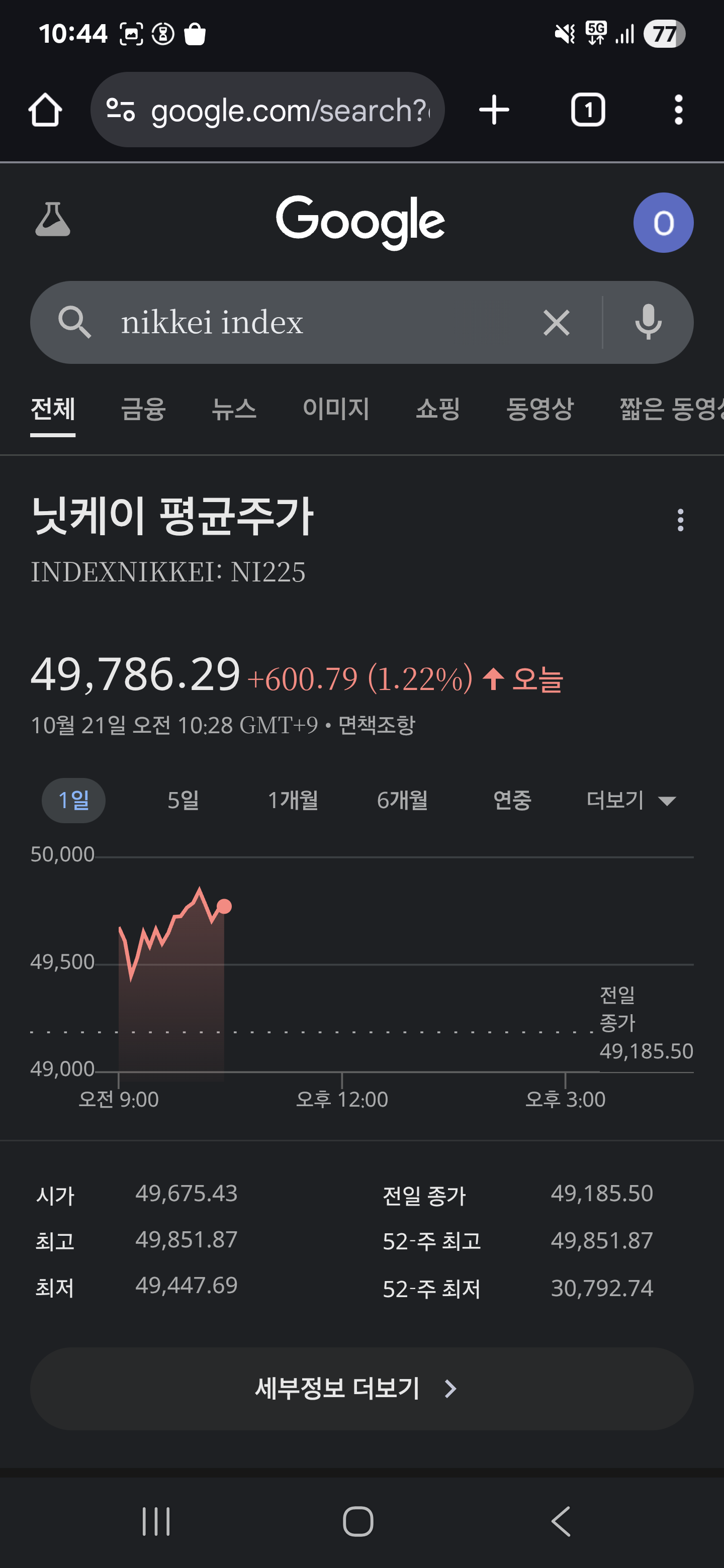The width and height of the screenshot is (724, 1568).
Task: Open the Chrome overflow menu
Action: [678, 110]
